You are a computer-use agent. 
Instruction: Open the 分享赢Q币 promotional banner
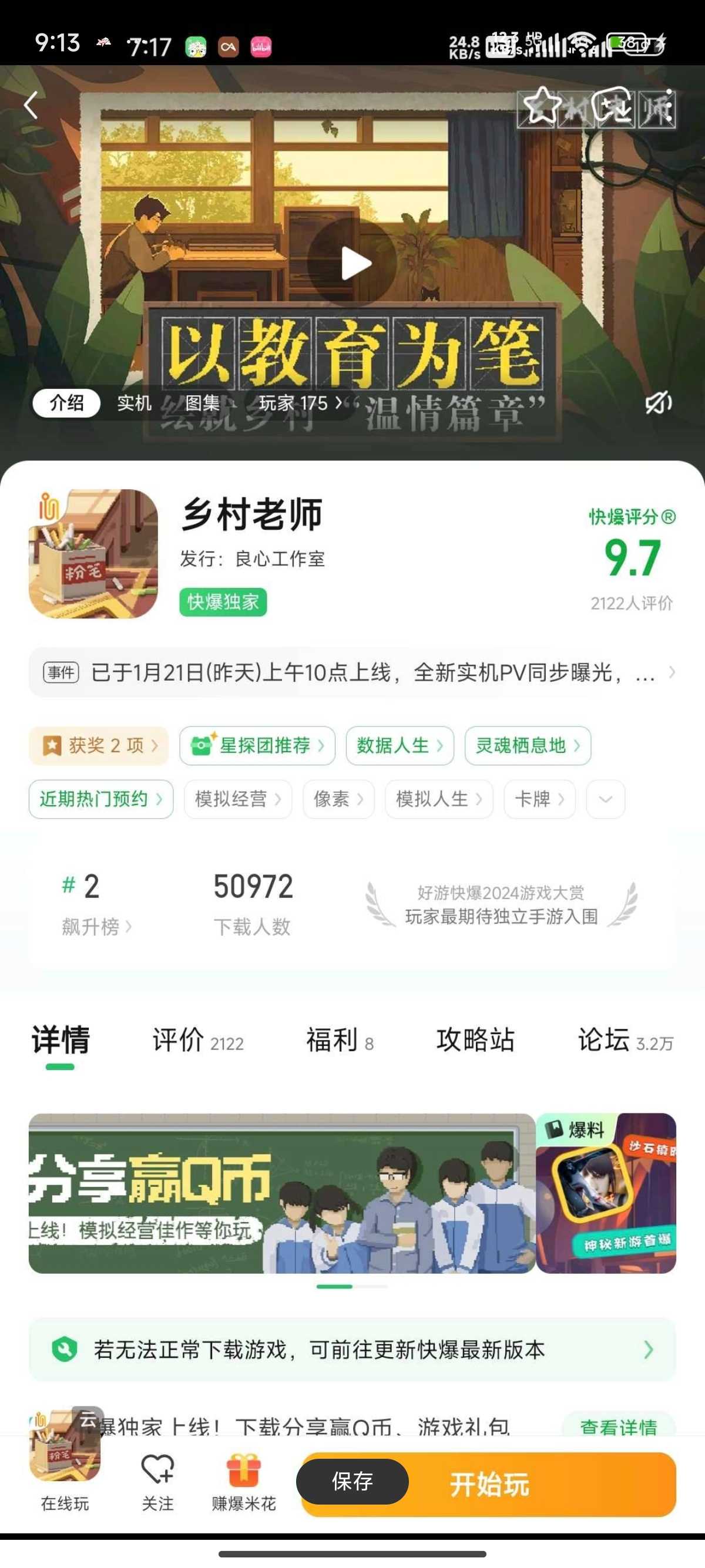tap(281, 1193)
